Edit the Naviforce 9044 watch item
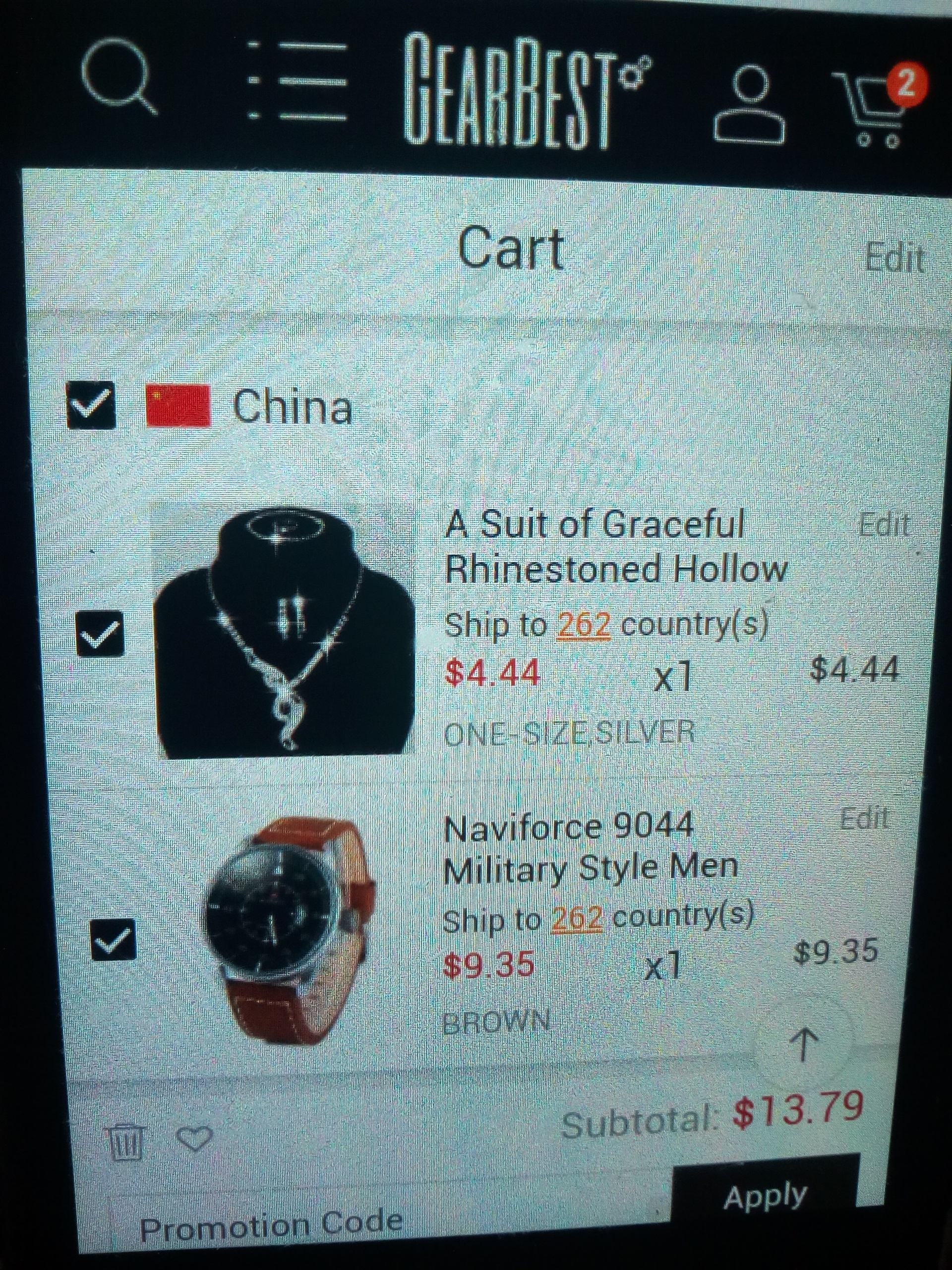 click(x=864, y=818)
